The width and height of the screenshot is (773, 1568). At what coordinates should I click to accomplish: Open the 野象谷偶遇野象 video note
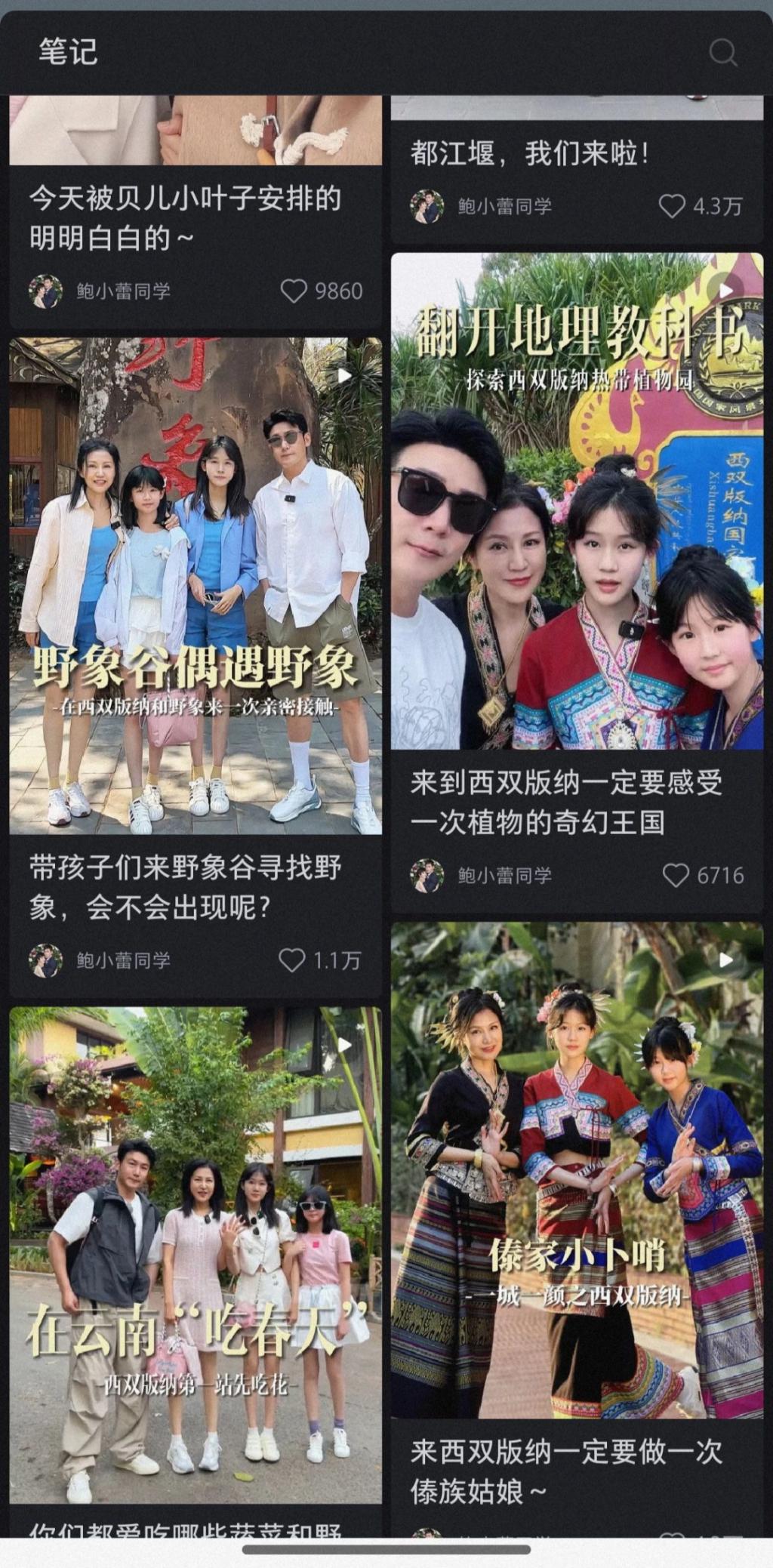click(195, 585)
